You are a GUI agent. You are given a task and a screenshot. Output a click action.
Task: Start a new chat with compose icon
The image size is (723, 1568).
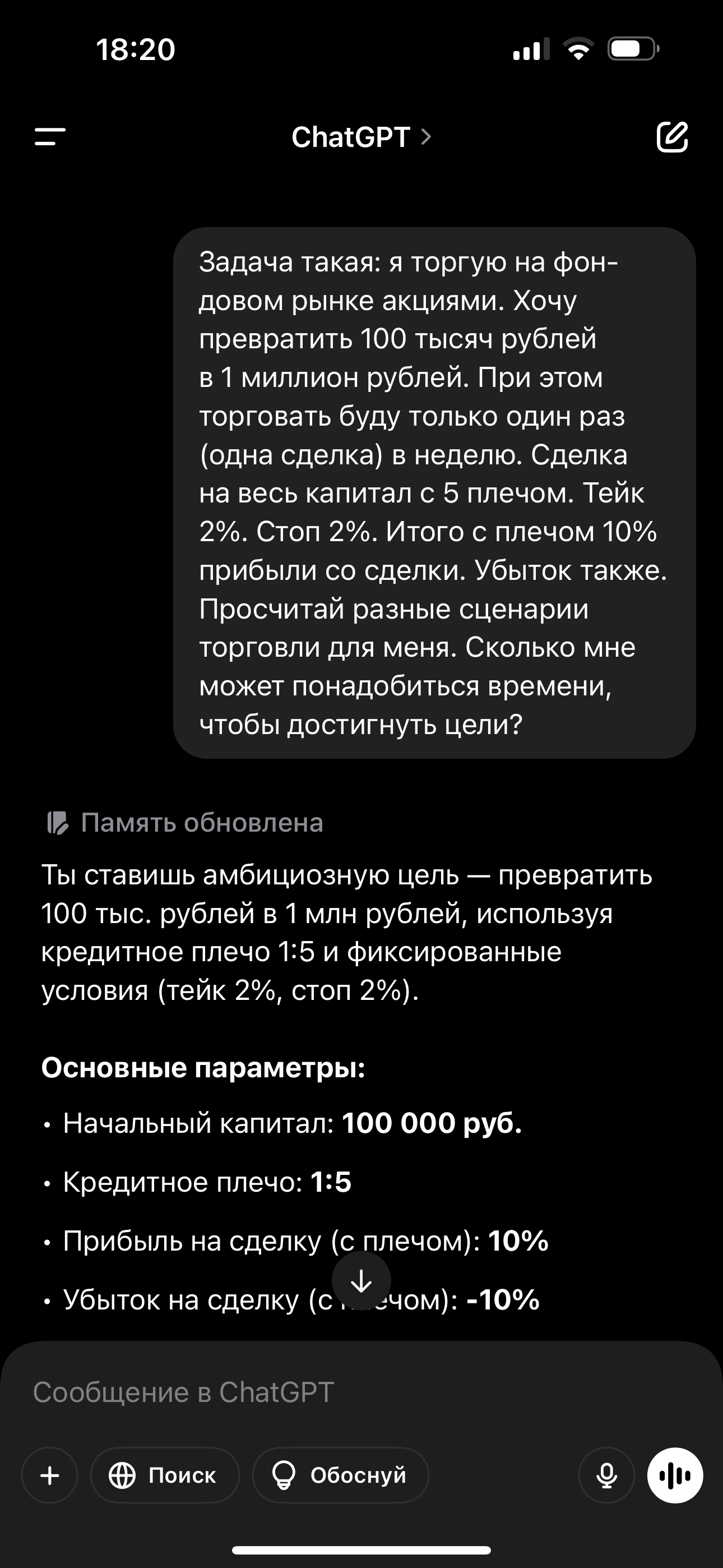(672, 136)
